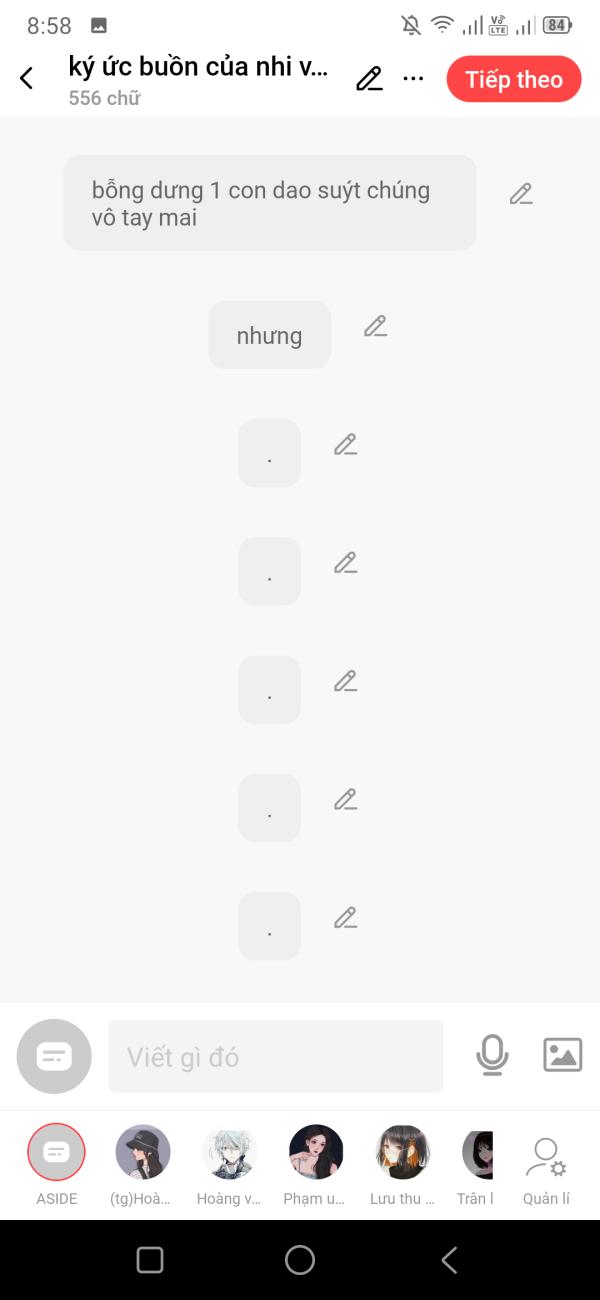
Task: Edit the message "bỗng dưng 1 con dao"
Action: [x=521, y=195]
